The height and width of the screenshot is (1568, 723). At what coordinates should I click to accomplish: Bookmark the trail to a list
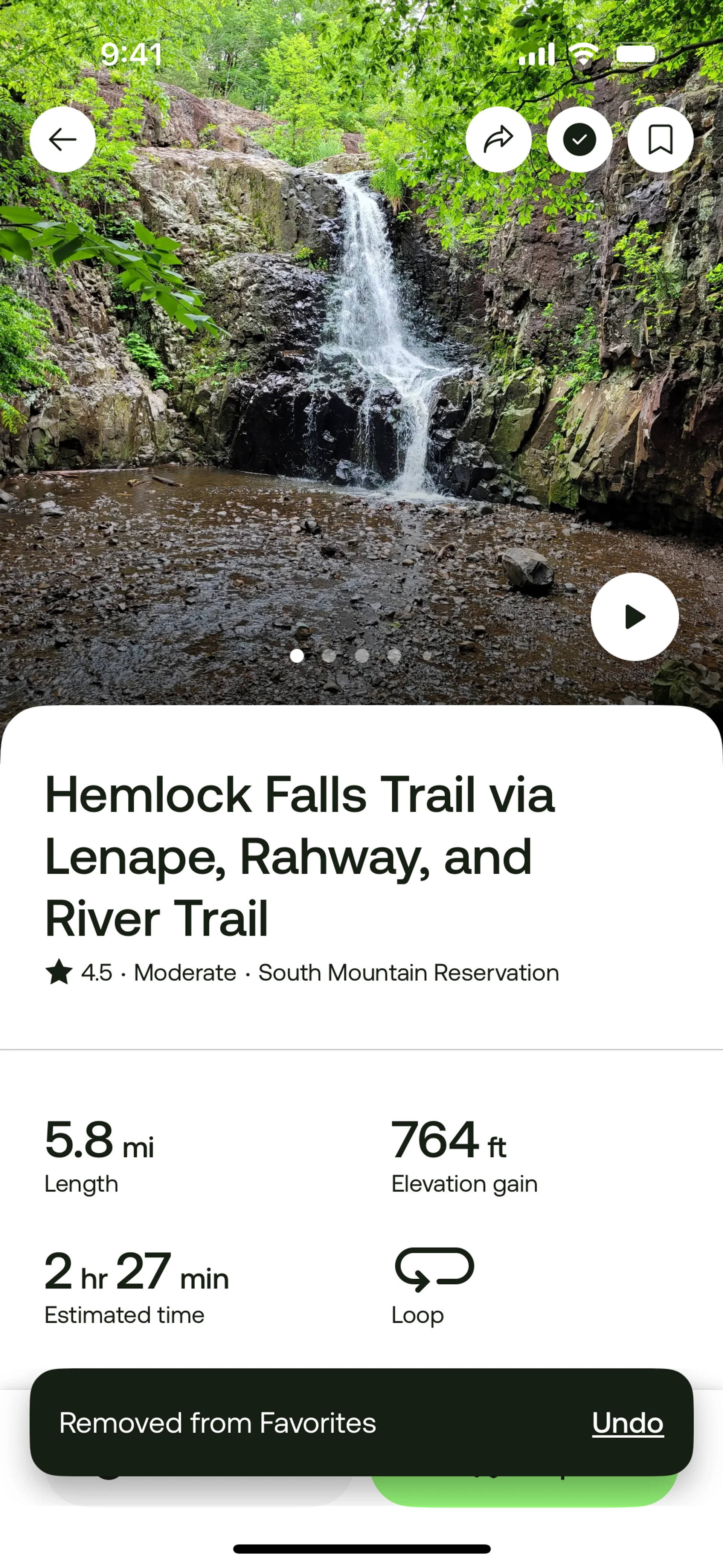660,139
